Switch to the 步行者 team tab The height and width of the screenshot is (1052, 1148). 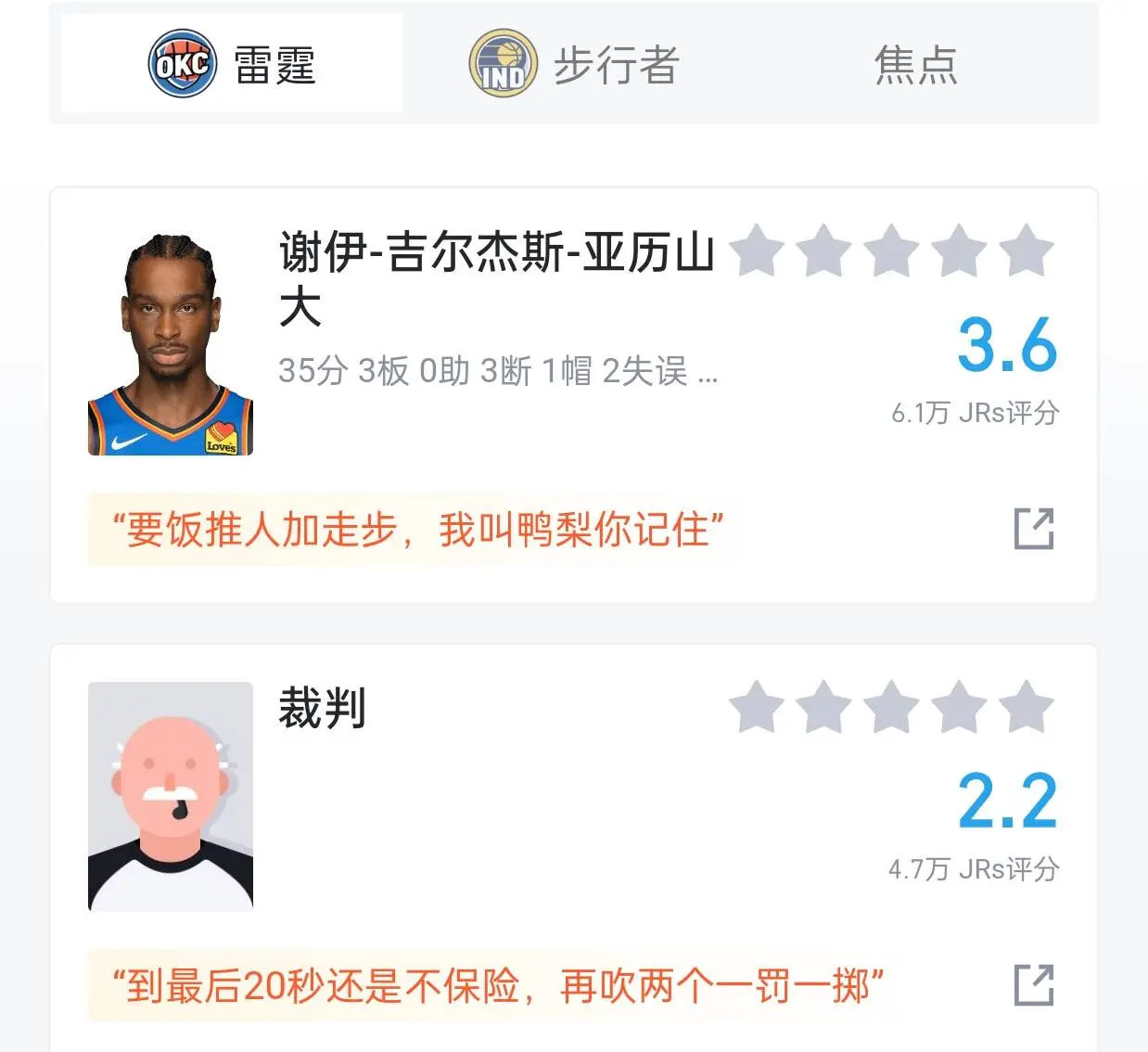(x=575, y=65)
